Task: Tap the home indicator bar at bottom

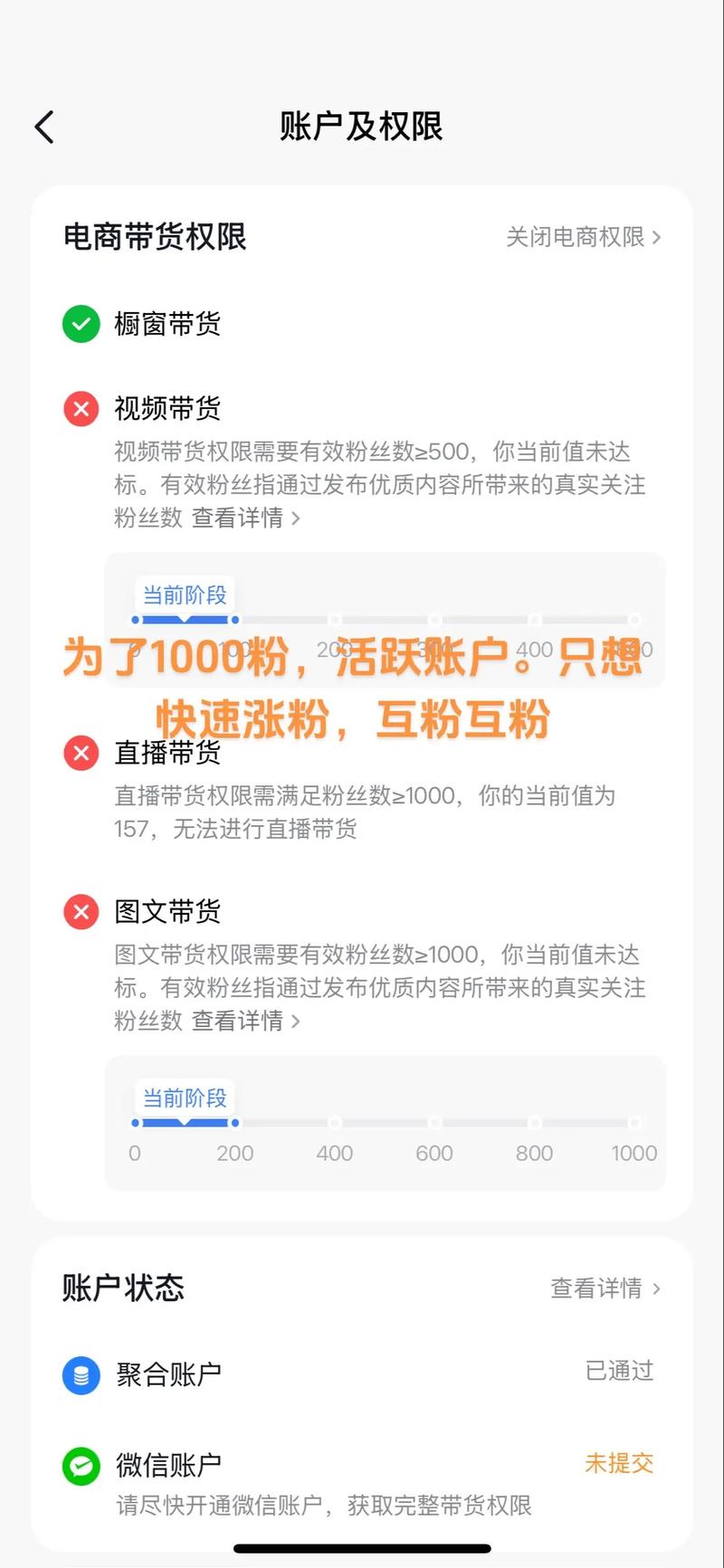Action: point(361,1544)
